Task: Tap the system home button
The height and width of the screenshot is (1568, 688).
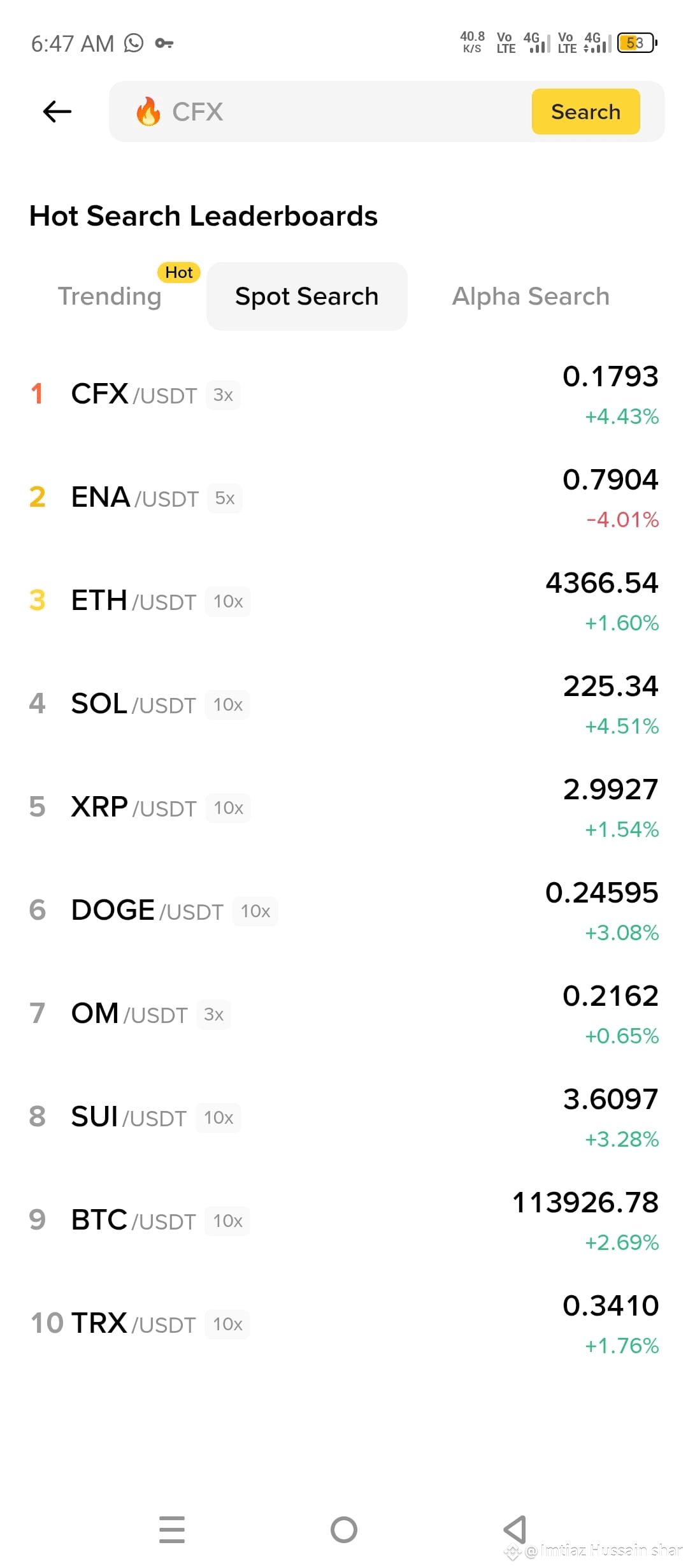Action: (x=344, y=1530)
